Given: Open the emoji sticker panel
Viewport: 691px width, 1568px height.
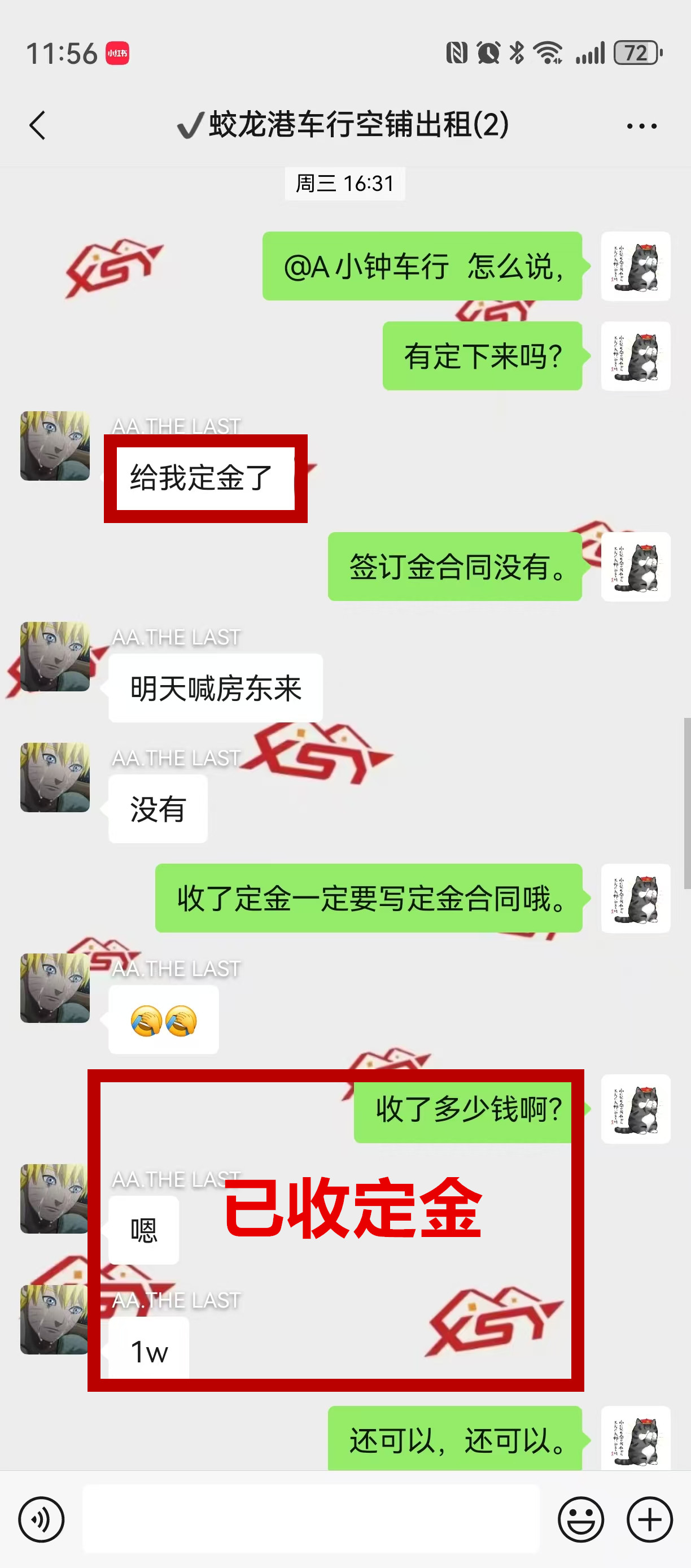Looking at the screenshot, I should click(x=580, y=1519).
